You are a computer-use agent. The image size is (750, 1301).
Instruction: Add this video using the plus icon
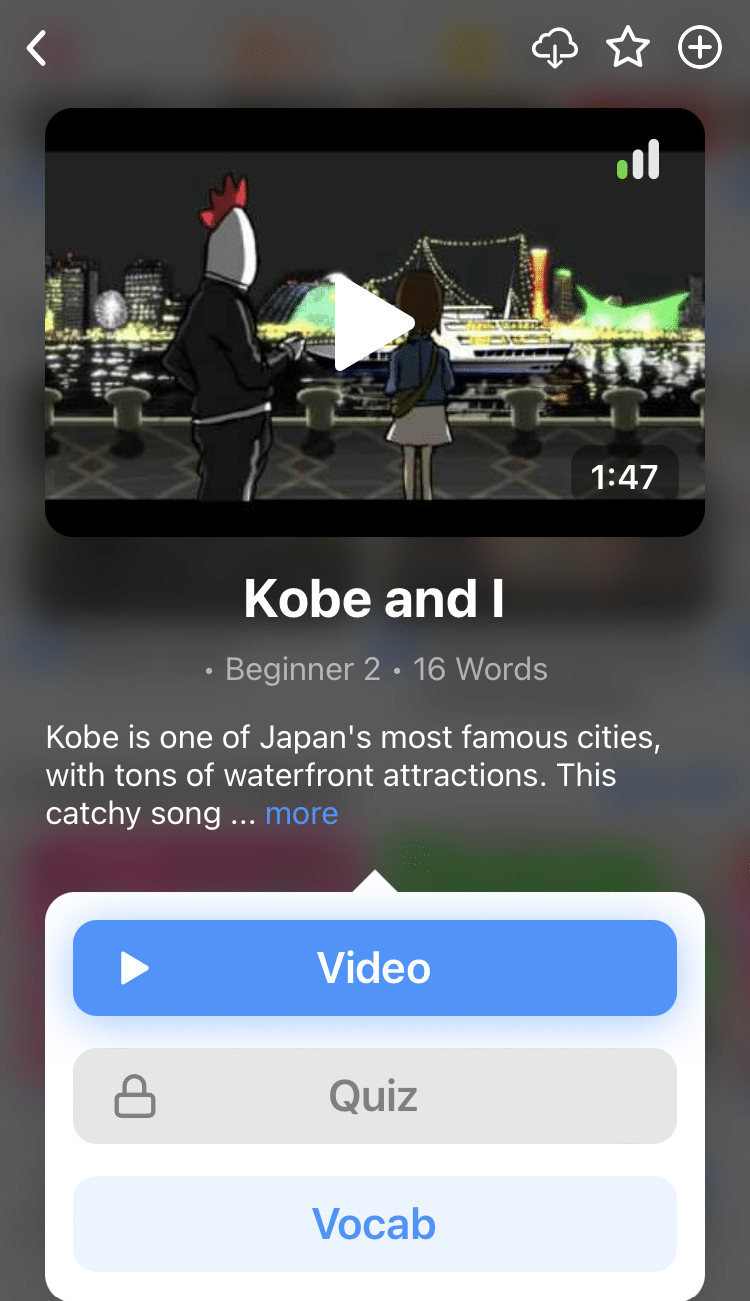(700, 48)
